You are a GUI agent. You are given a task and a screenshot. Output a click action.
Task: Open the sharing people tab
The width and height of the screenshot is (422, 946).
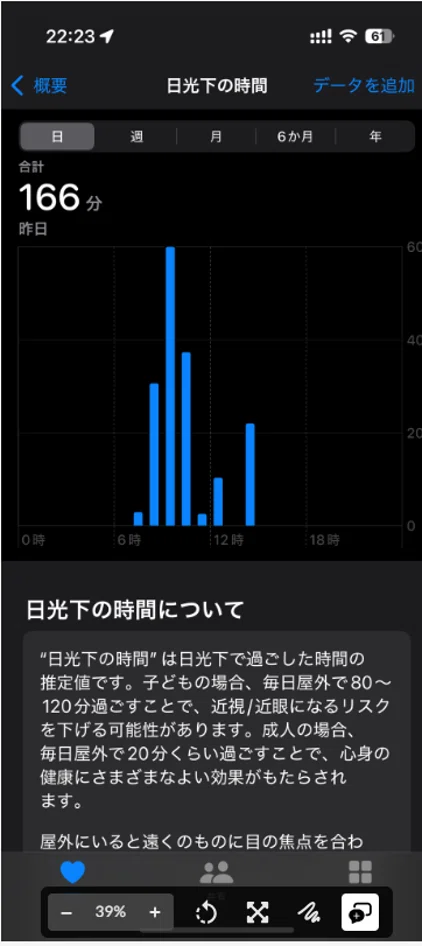[x=216, y=872]
